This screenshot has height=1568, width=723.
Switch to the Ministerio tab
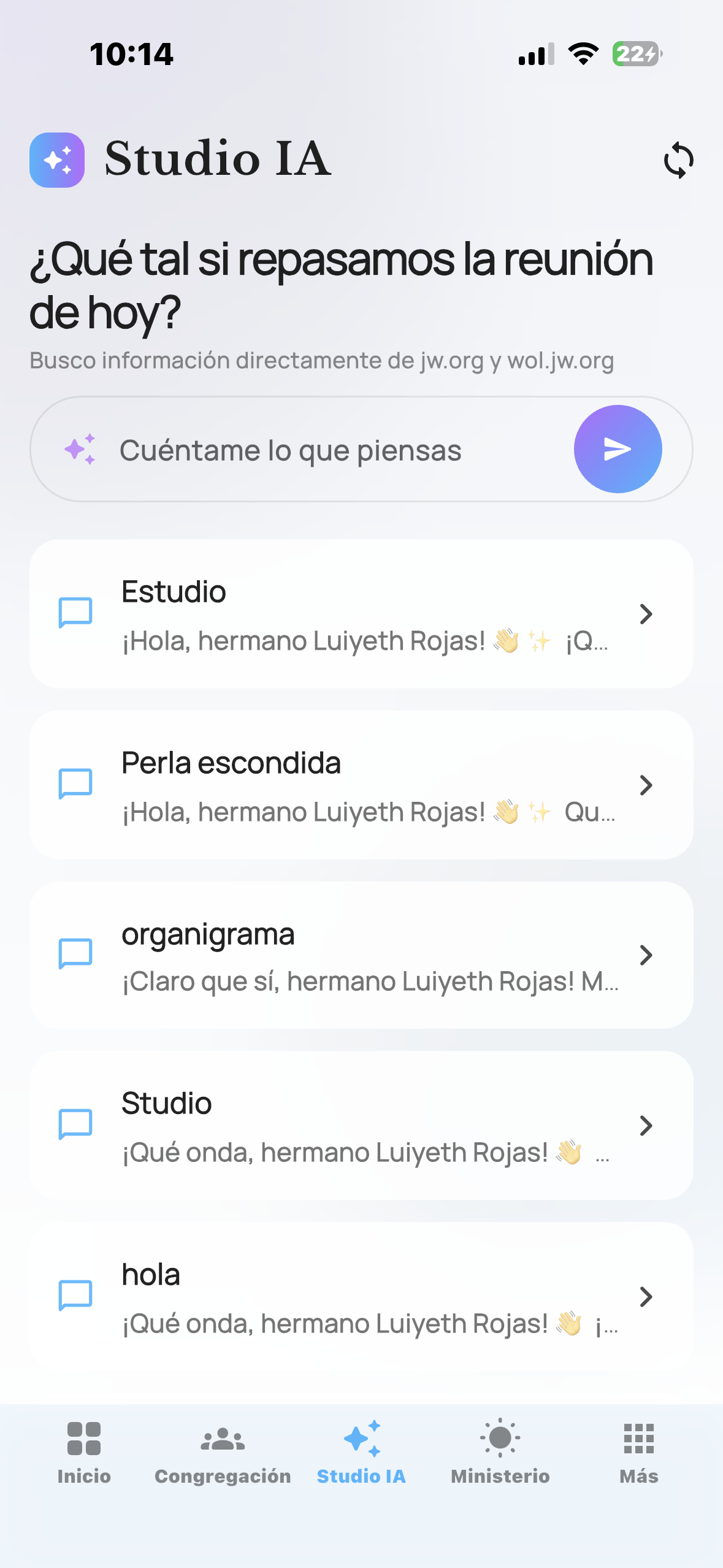(499, 1454)
